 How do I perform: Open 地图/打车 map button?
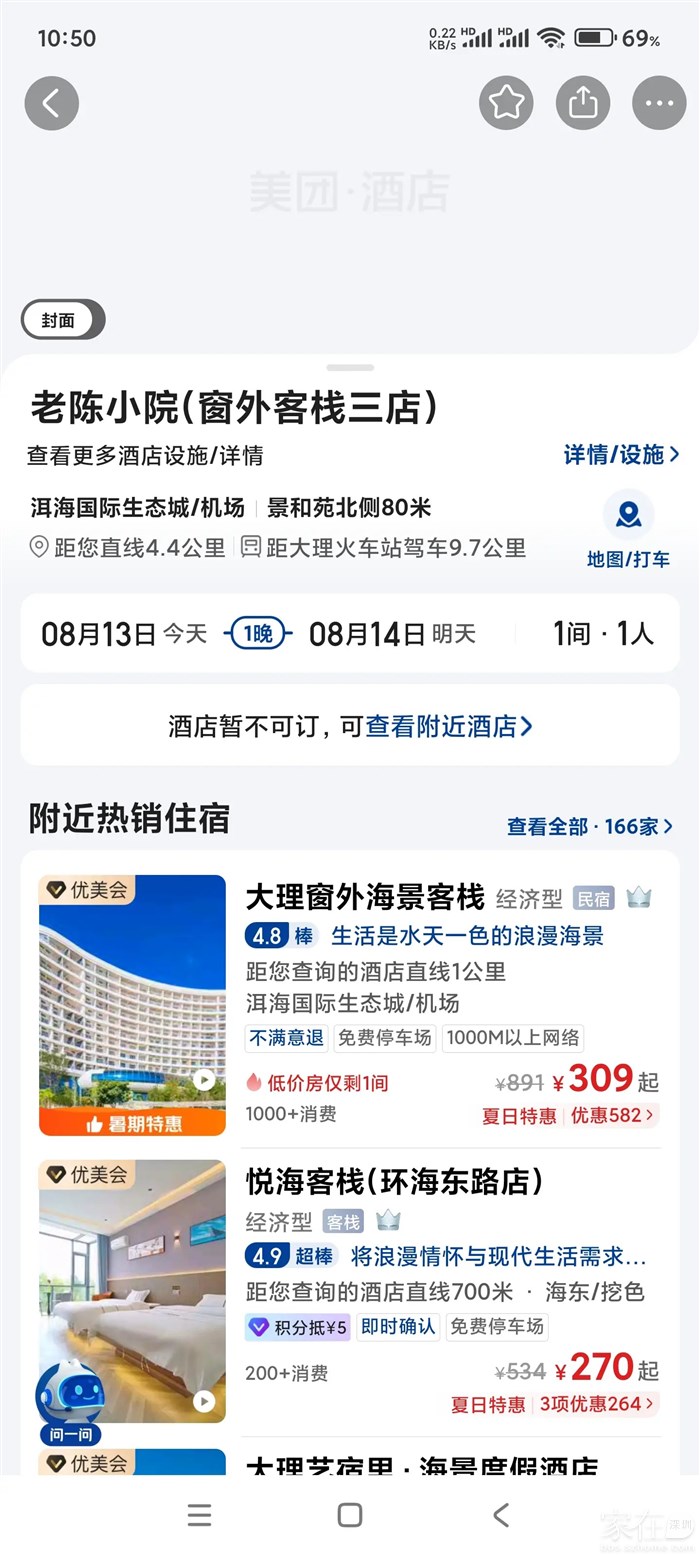pos(628,531)
